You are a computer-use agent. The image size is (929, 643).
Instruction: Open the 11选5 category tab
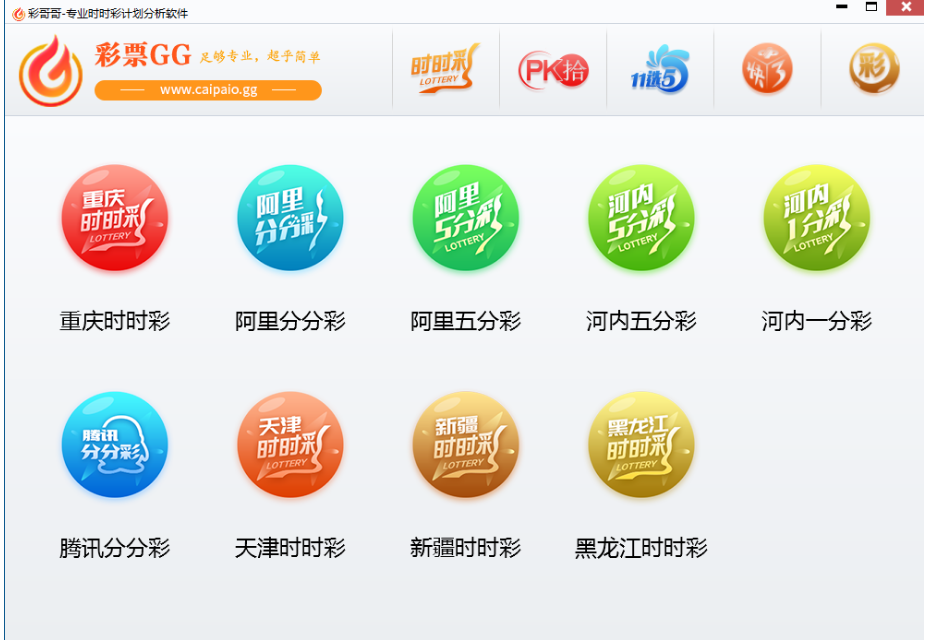pos(660,70)
